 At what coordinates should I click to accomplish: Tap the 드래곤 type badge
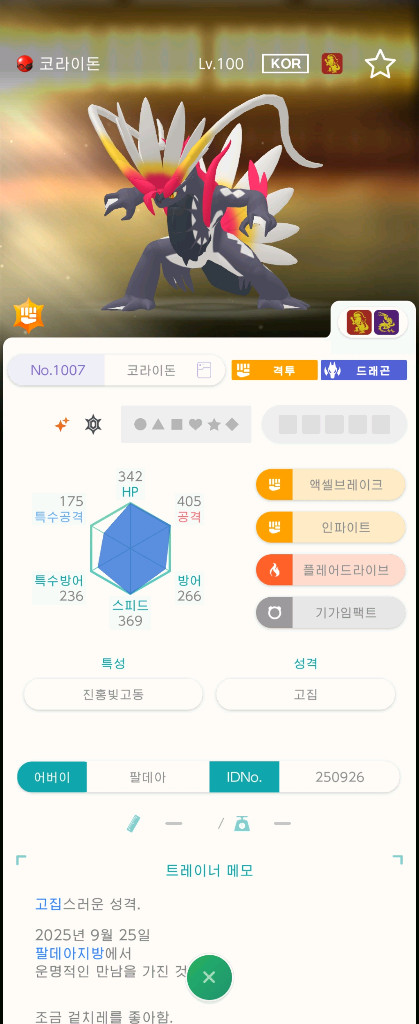pyautogui.click(x=364, y=370)
